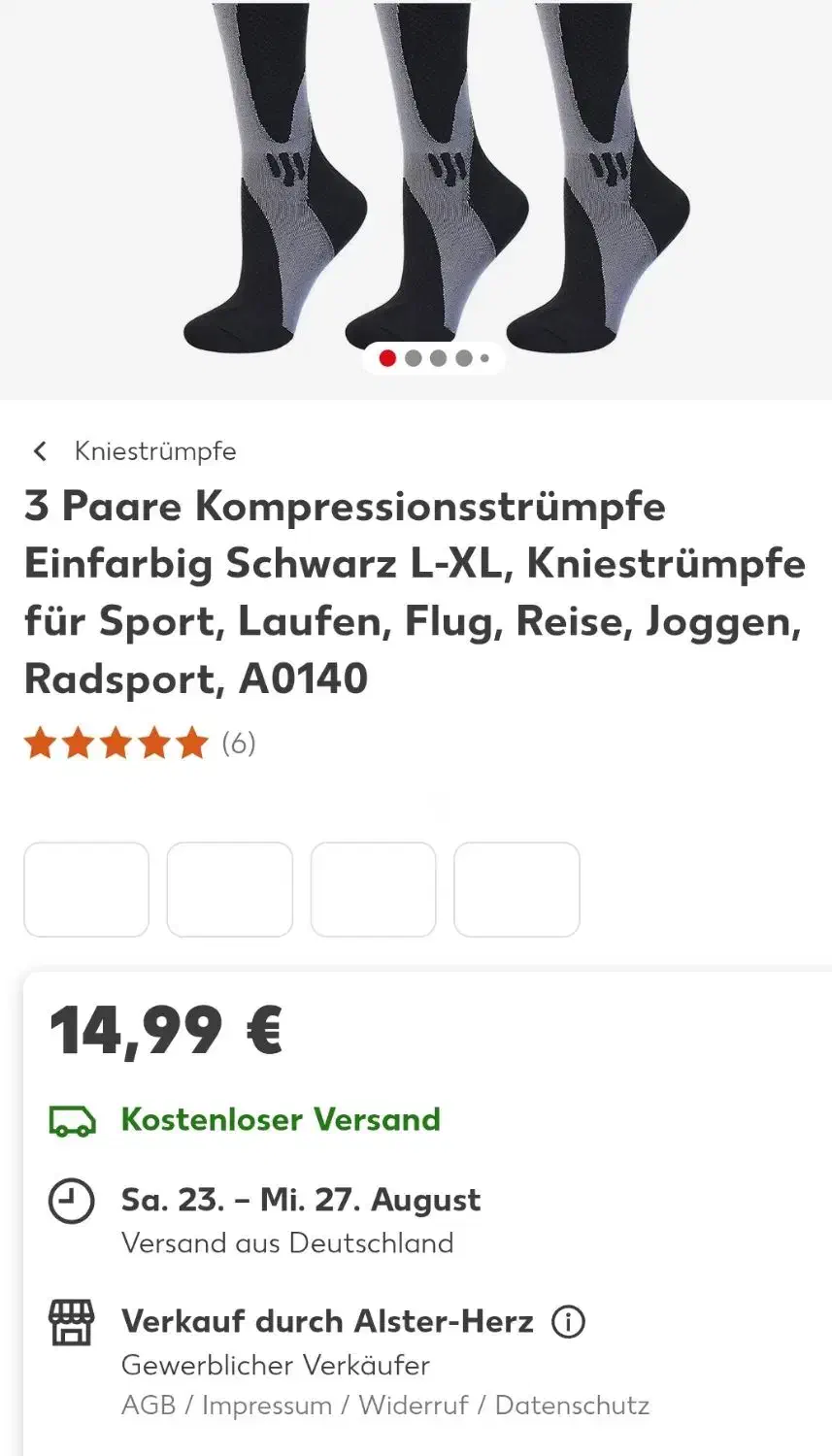Open the Widerruf policy
Viewport: 832px width, 1456px height.
pos(414,1405)
